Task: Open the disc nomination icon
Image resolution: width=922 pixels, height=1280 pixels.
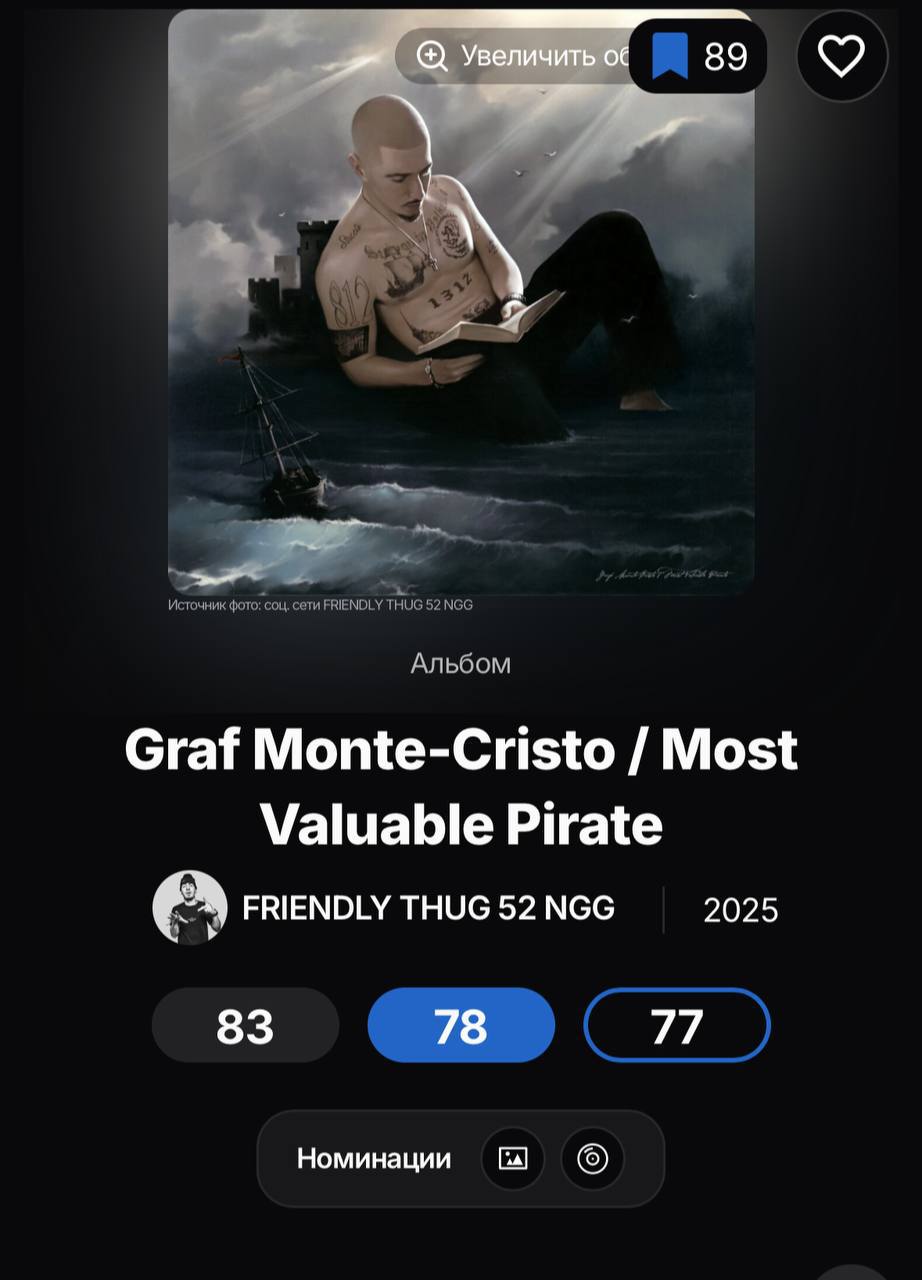Action: tap(593, 1158)
